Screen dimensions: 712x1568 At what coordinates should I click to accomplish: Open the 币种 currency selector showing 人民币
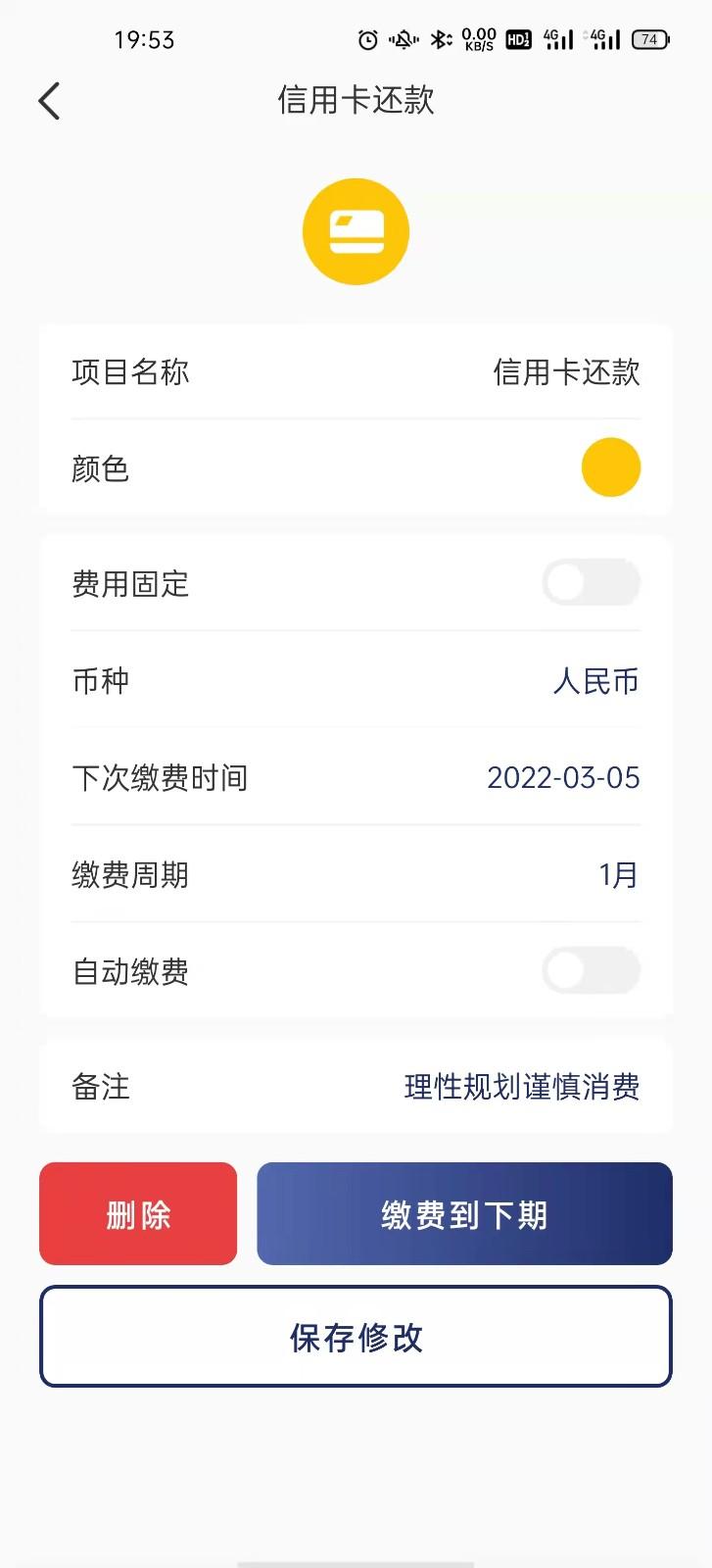[595, 681]
